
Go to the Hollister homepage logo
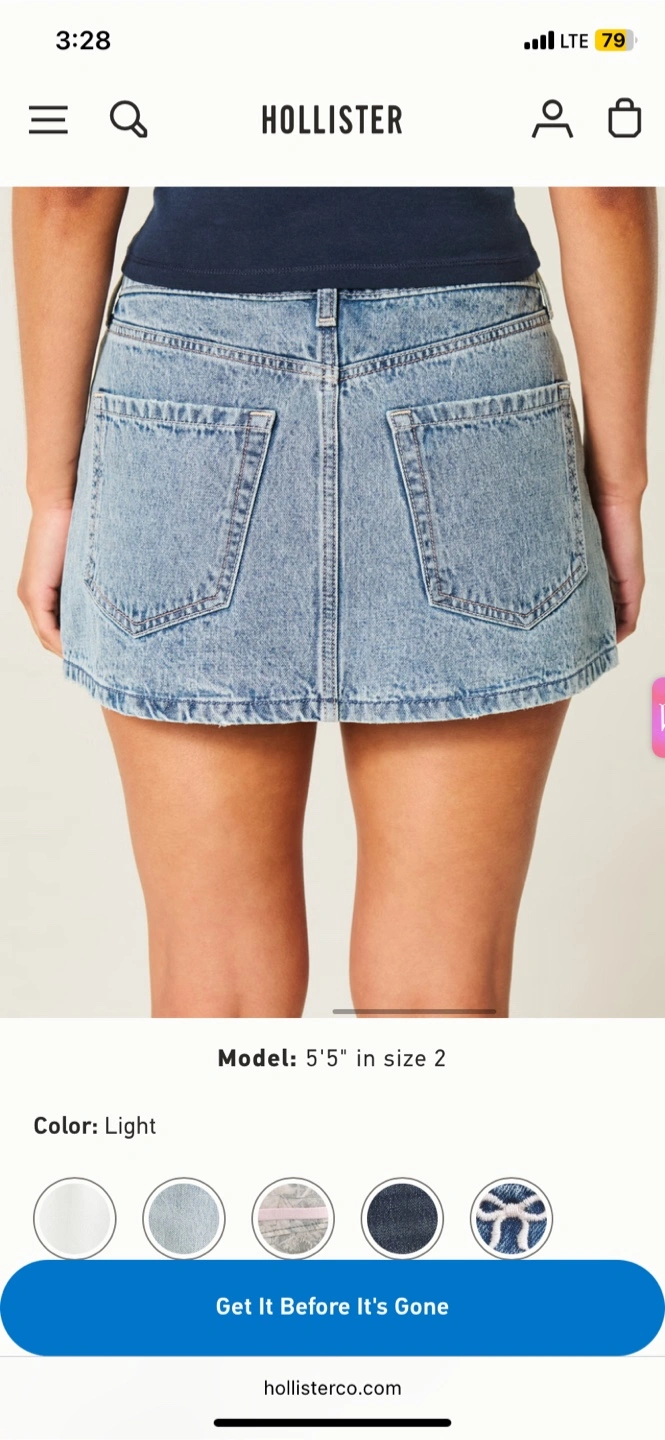(x=332, y=120)
